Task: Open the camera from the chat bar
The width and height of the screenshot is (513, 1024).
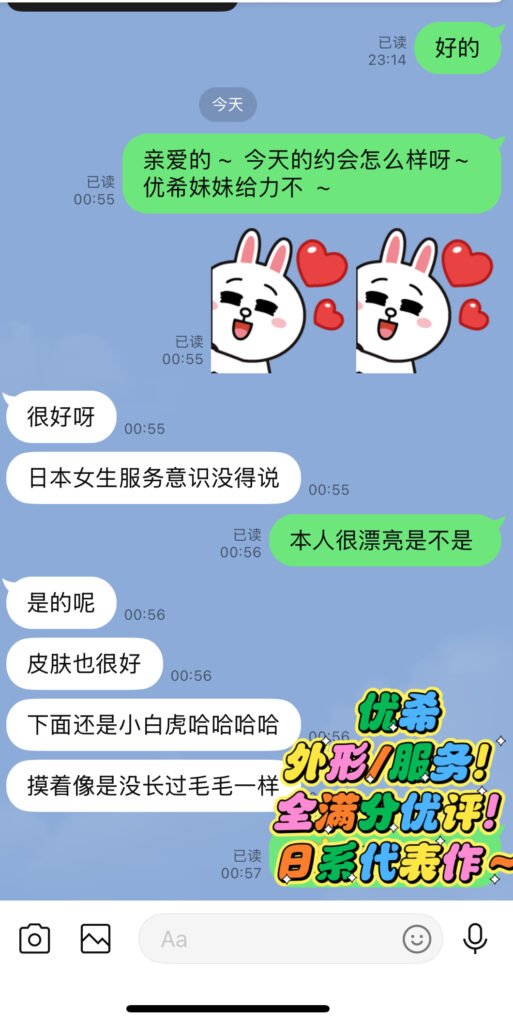Action: pos(35,938)
